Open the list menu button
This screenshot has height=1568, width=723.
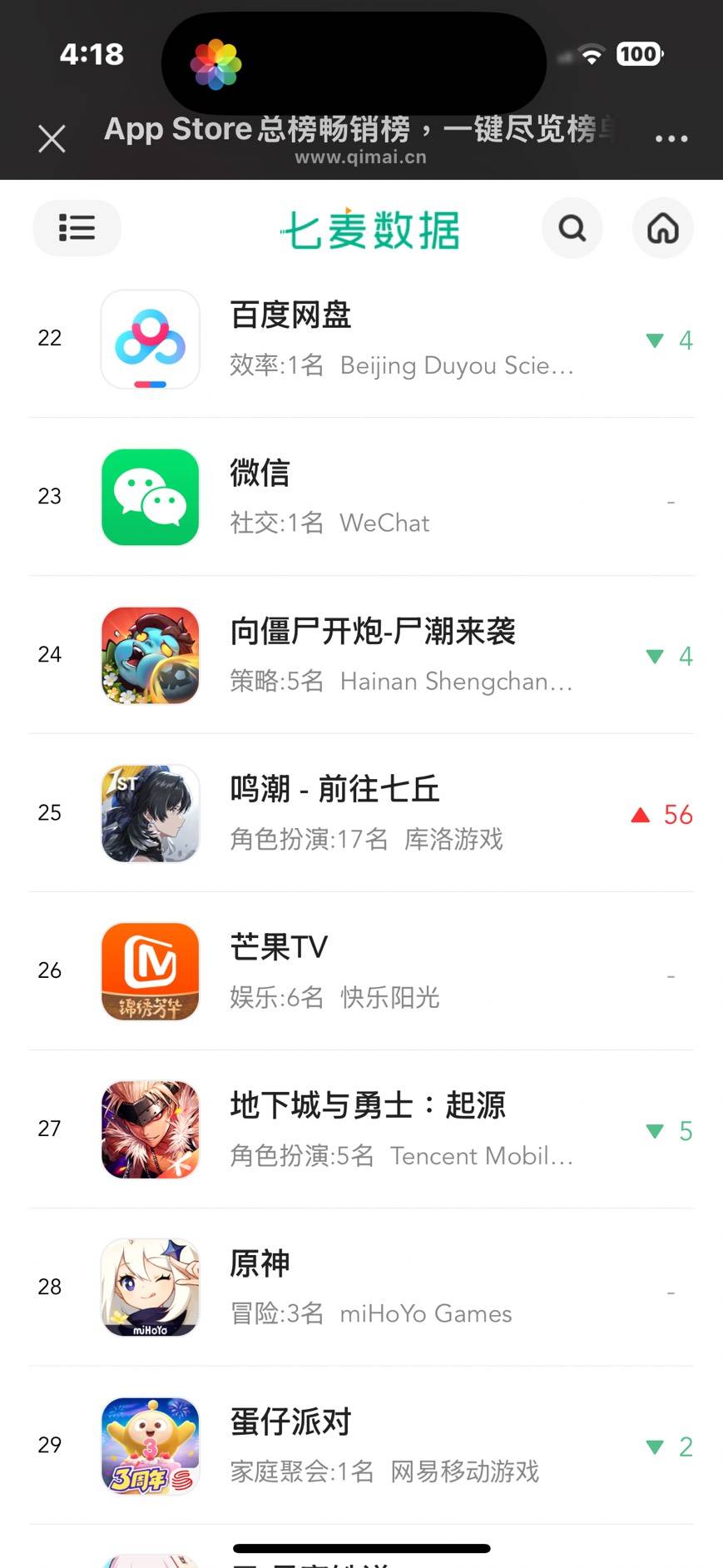(77, 227)
